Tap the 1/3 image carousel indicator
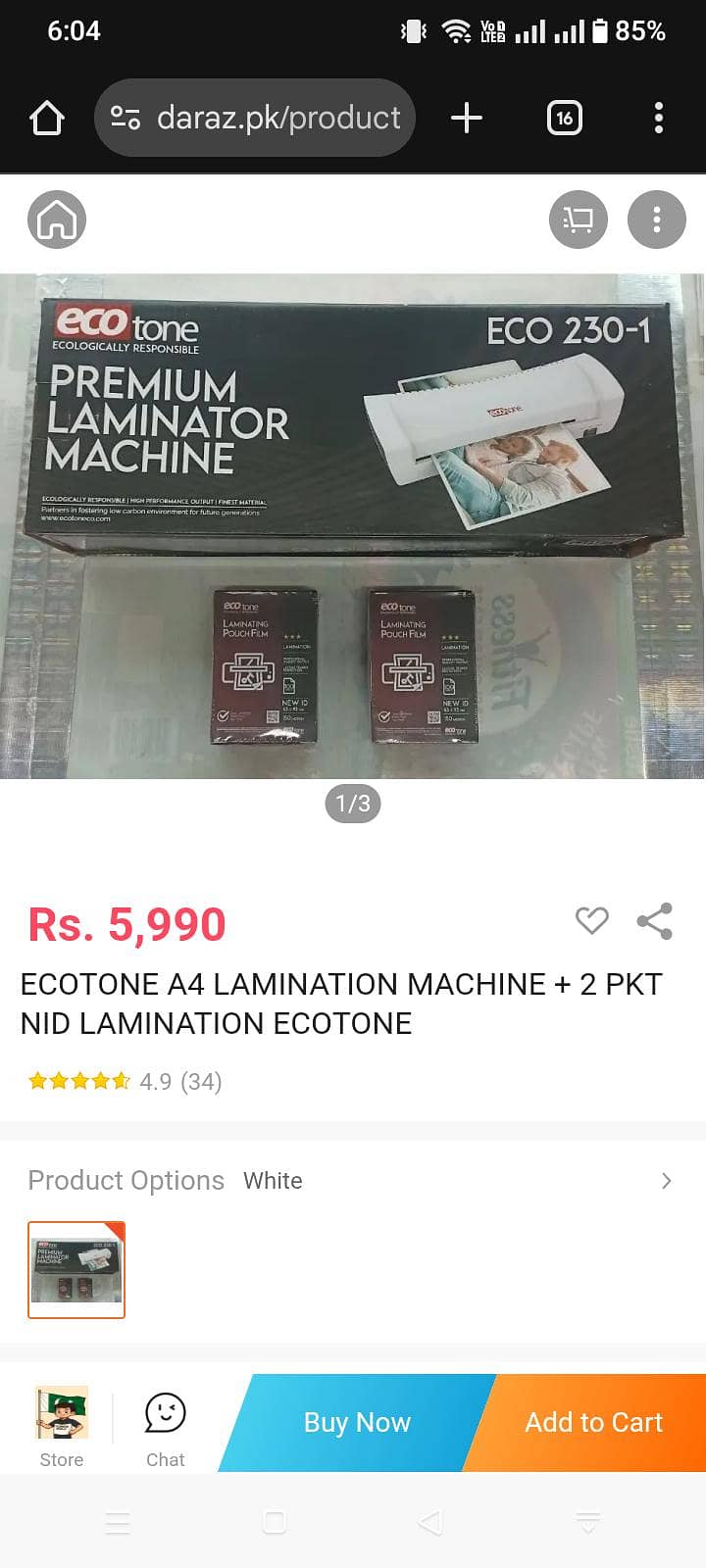 [x=352, y=804]
